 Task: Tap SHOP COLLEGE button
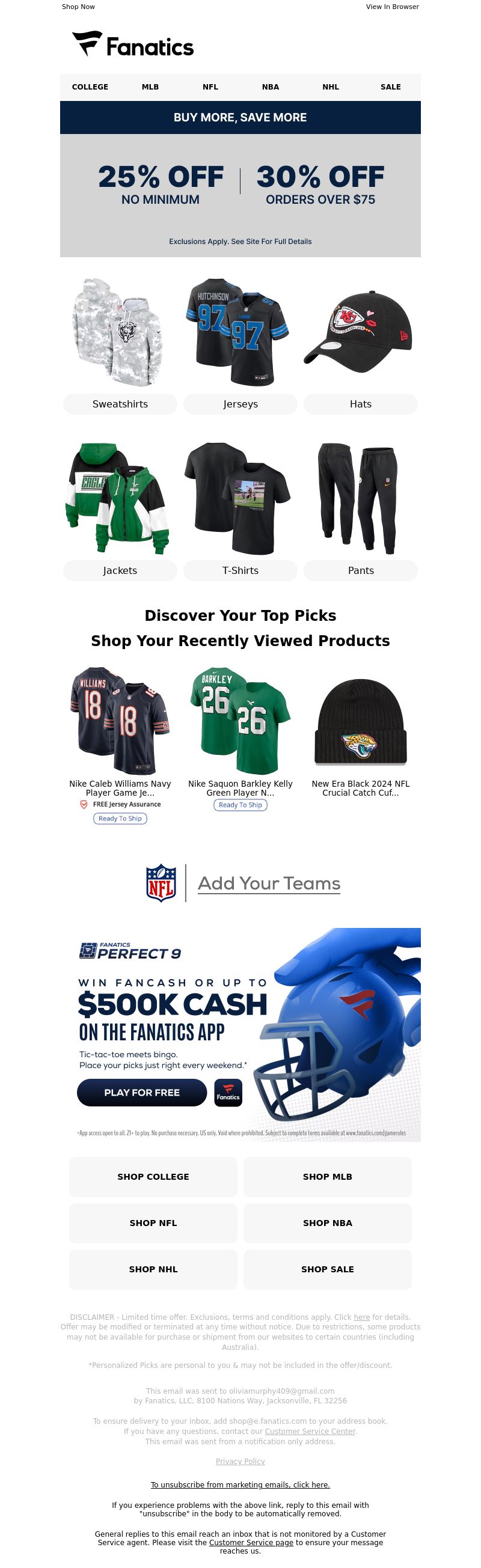pos(153,1177)
